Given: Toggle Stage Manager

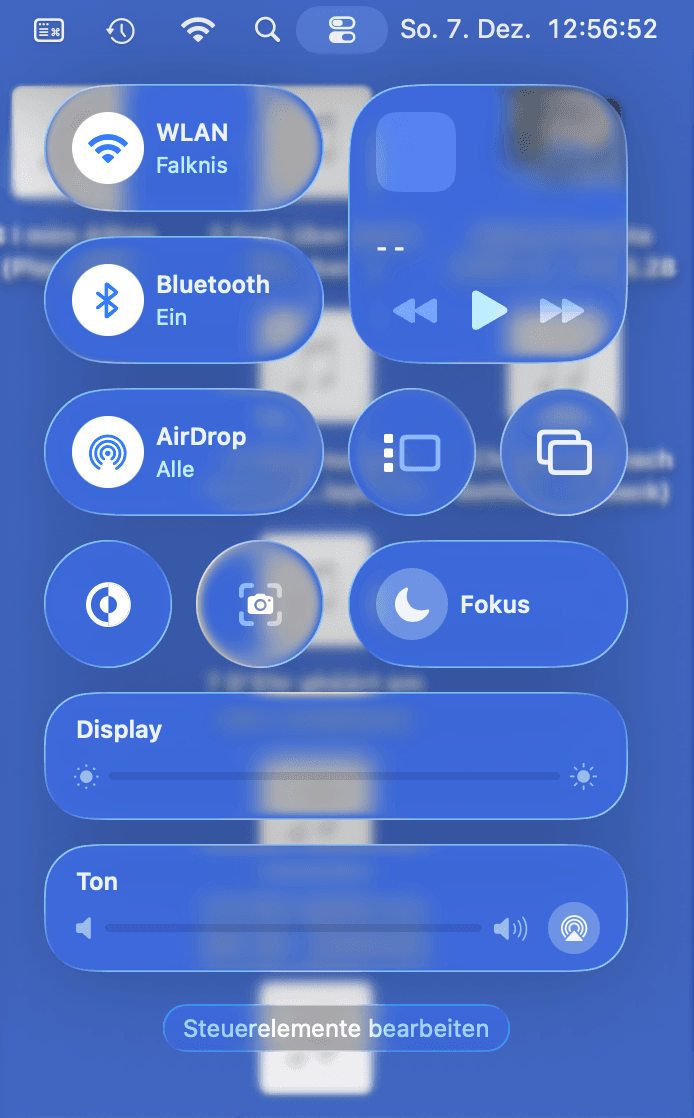Looking at the screenshot, I should pos(411,453).
